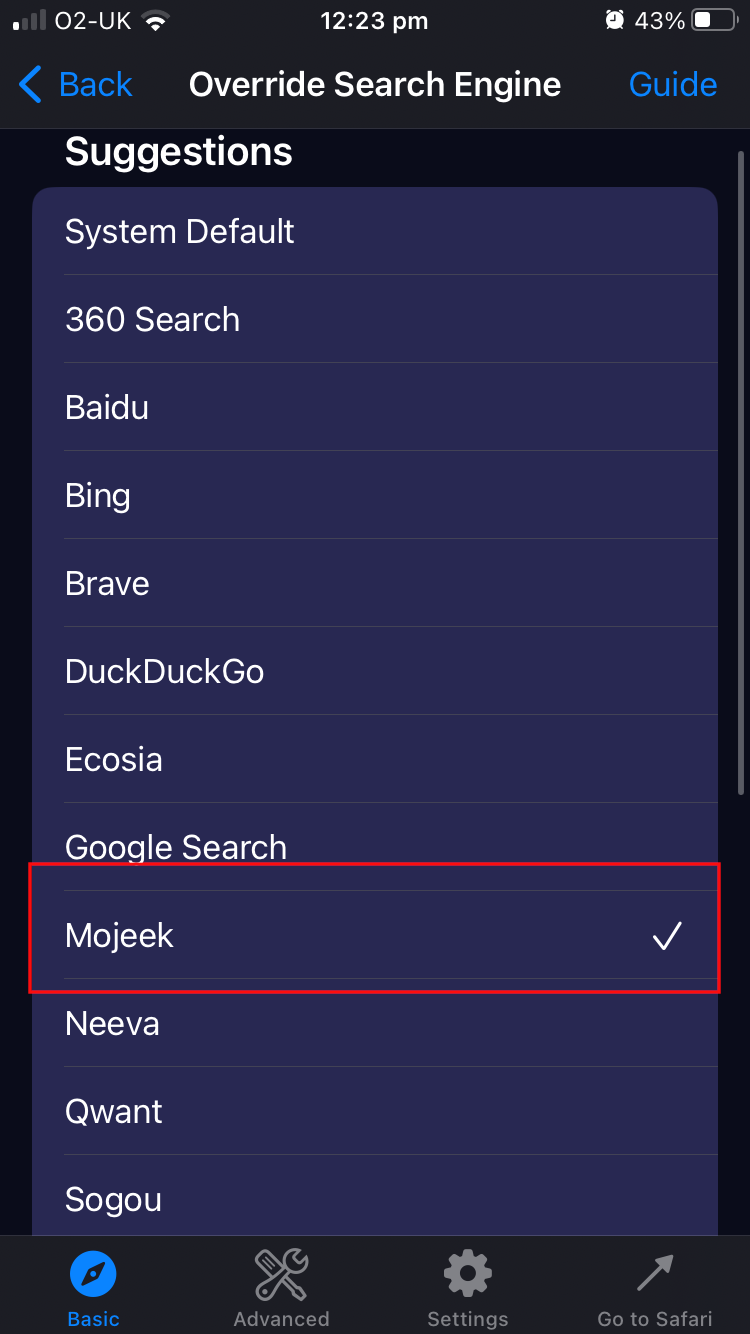Tap the Google Search option
750x1334 pixels.
375,847
